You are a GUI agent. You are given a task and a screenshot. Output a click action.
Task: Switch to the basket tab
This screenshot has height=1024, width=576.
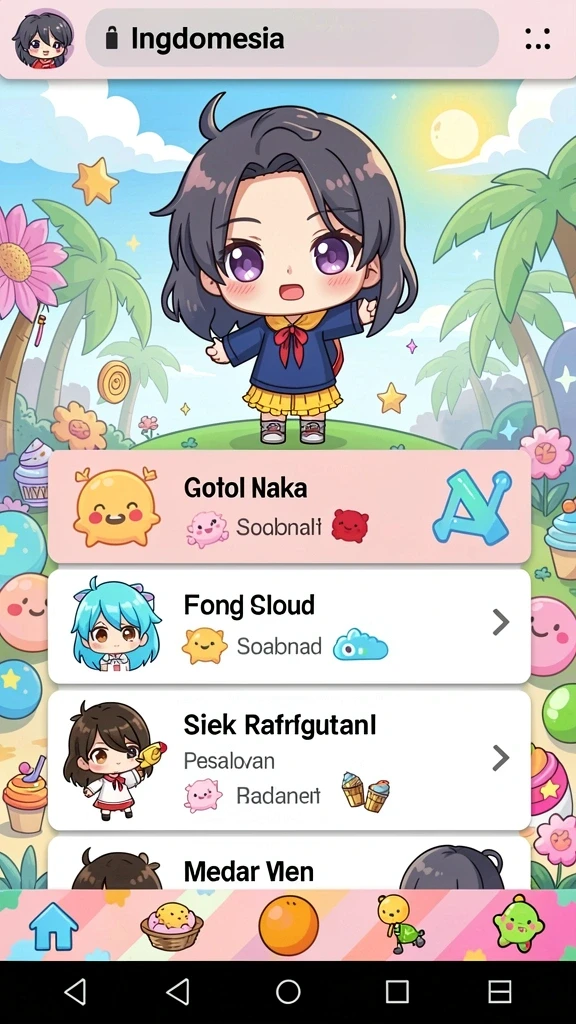click(172, 926)
